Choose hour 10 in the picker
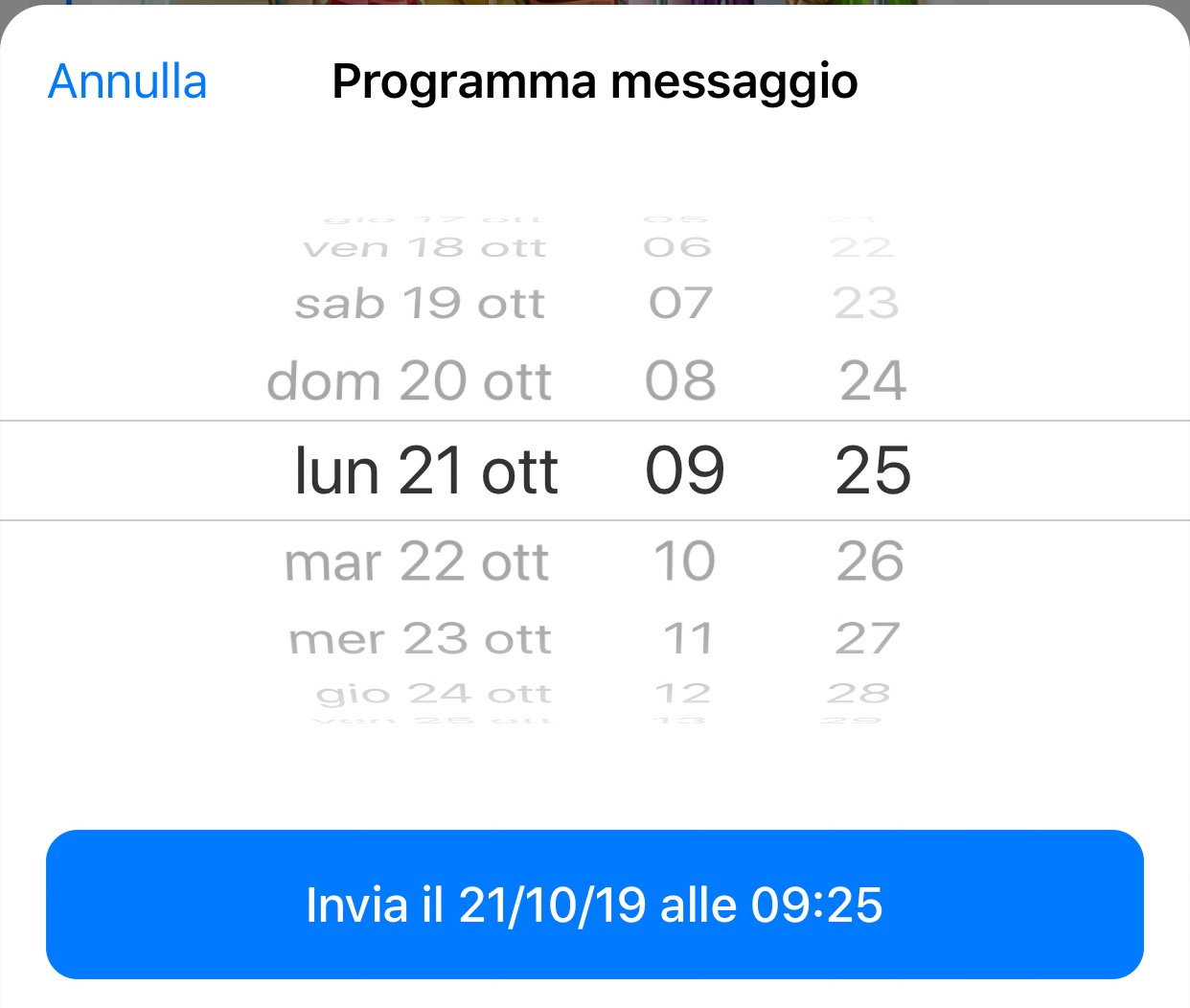 [x=684, y=561]
